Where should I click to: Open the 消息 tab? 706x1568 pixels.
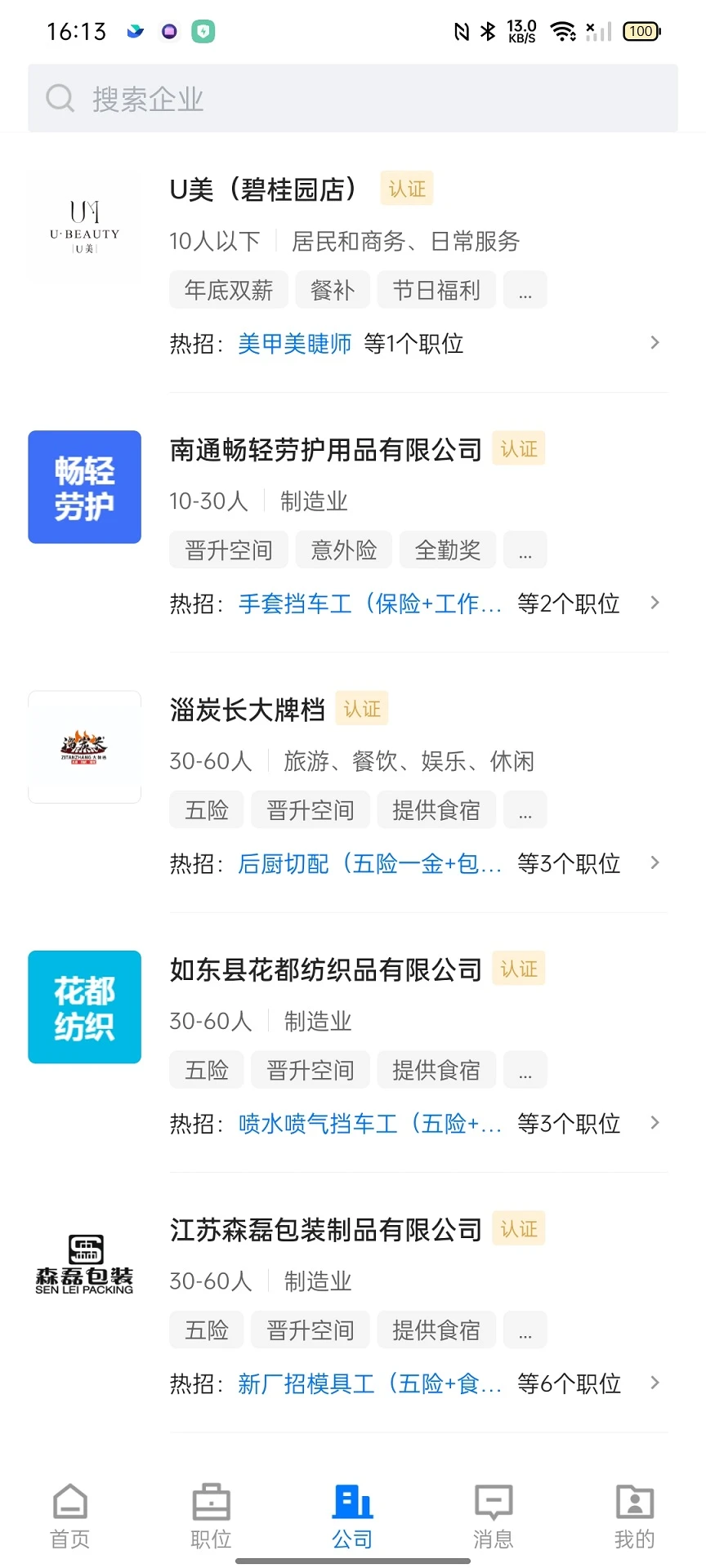(x=494, y=1516)
